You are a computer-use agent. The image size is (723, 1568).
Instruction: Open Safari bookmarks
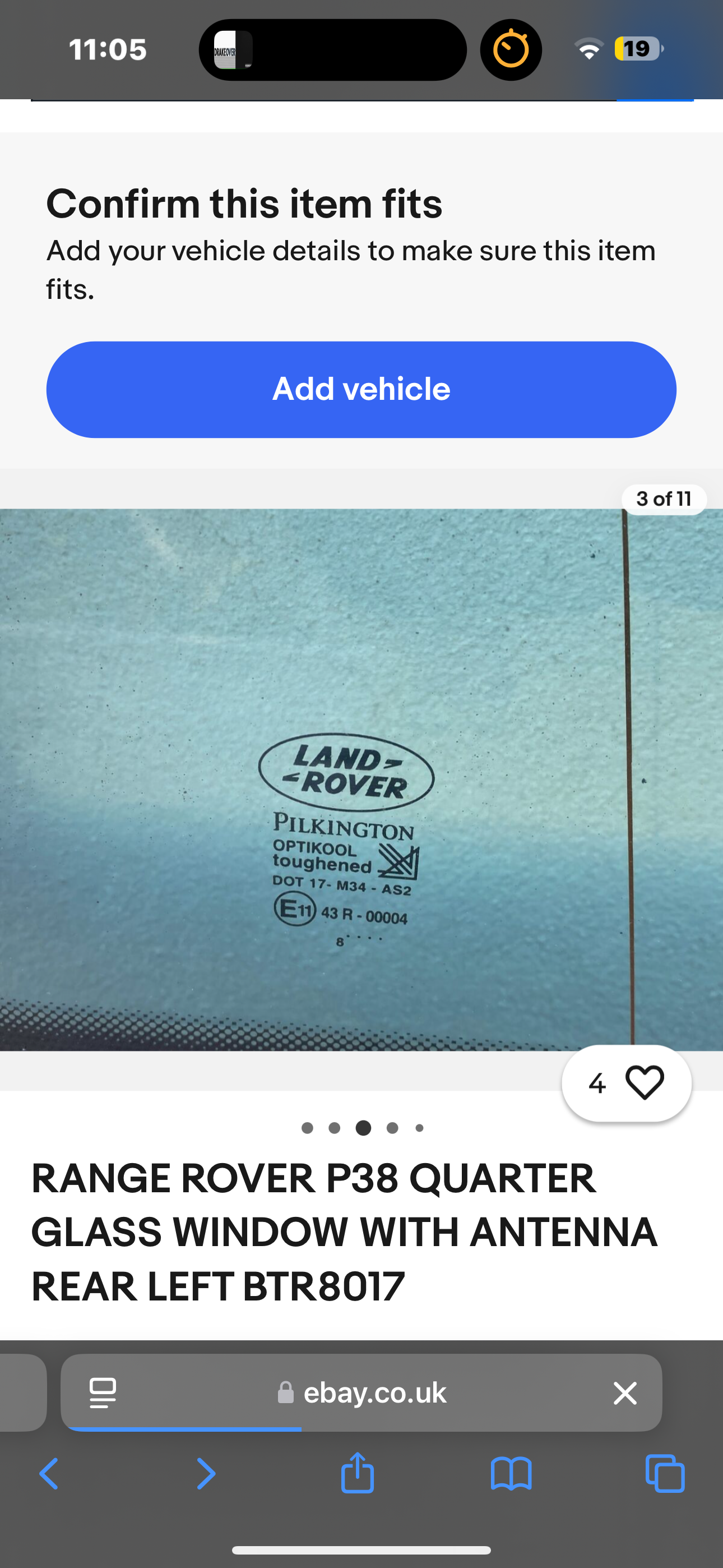point(511,1474)
